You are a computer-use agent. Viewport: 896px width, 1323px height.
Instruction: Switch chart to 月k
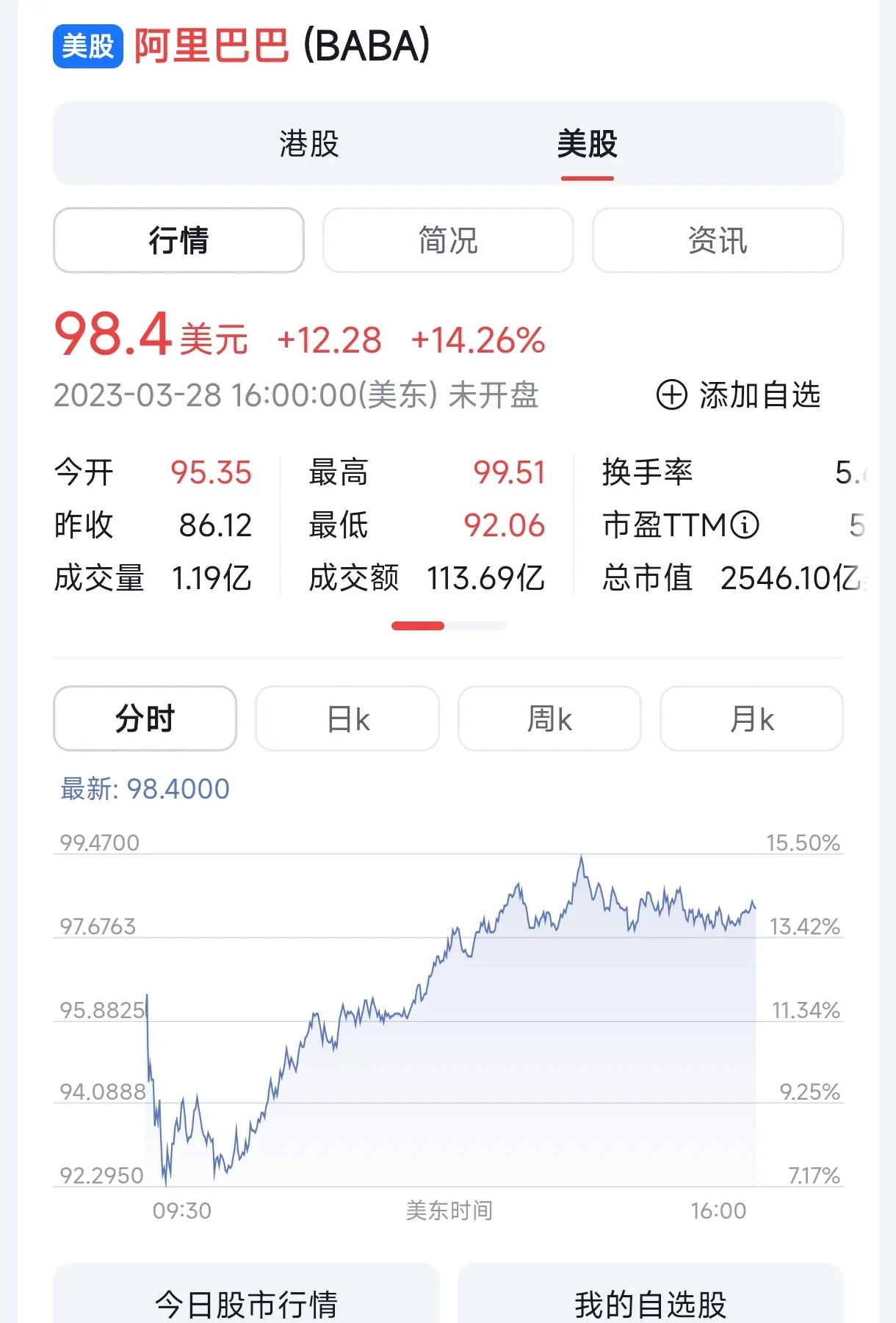tap(751, 718)
